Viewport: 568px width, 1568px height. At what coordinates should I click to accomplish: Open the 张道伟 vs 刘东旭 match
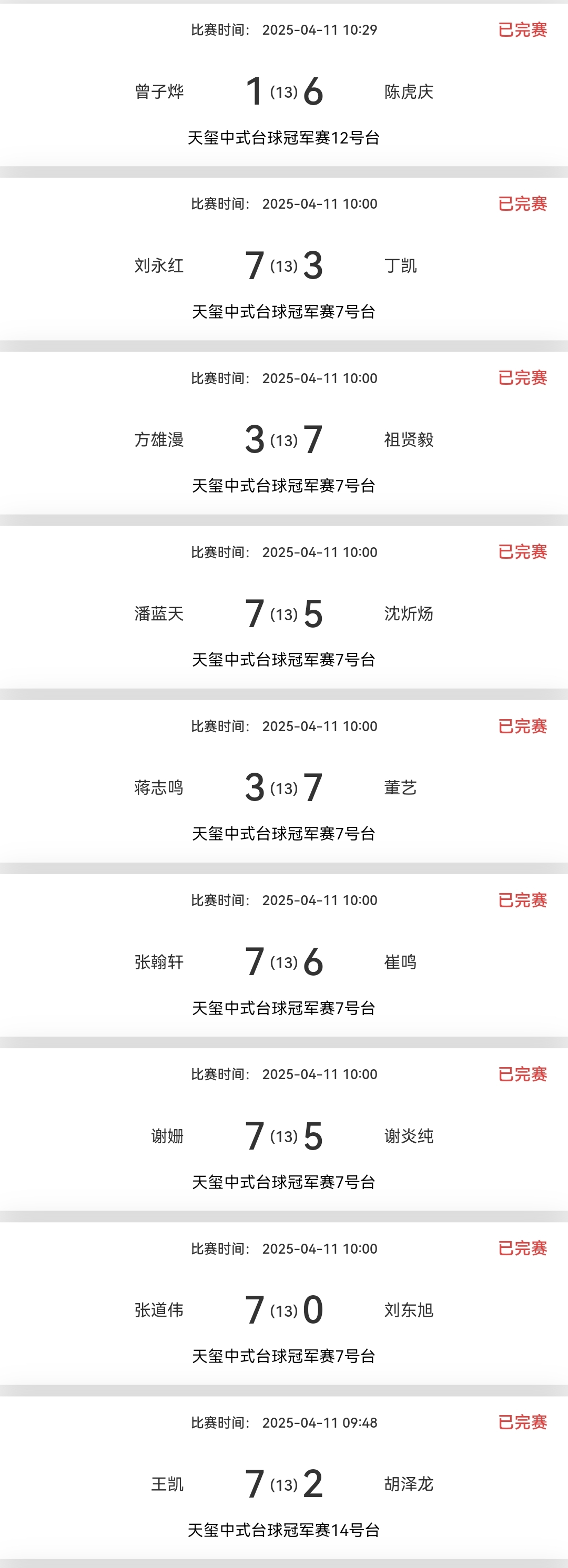(x=283, y=1310)
